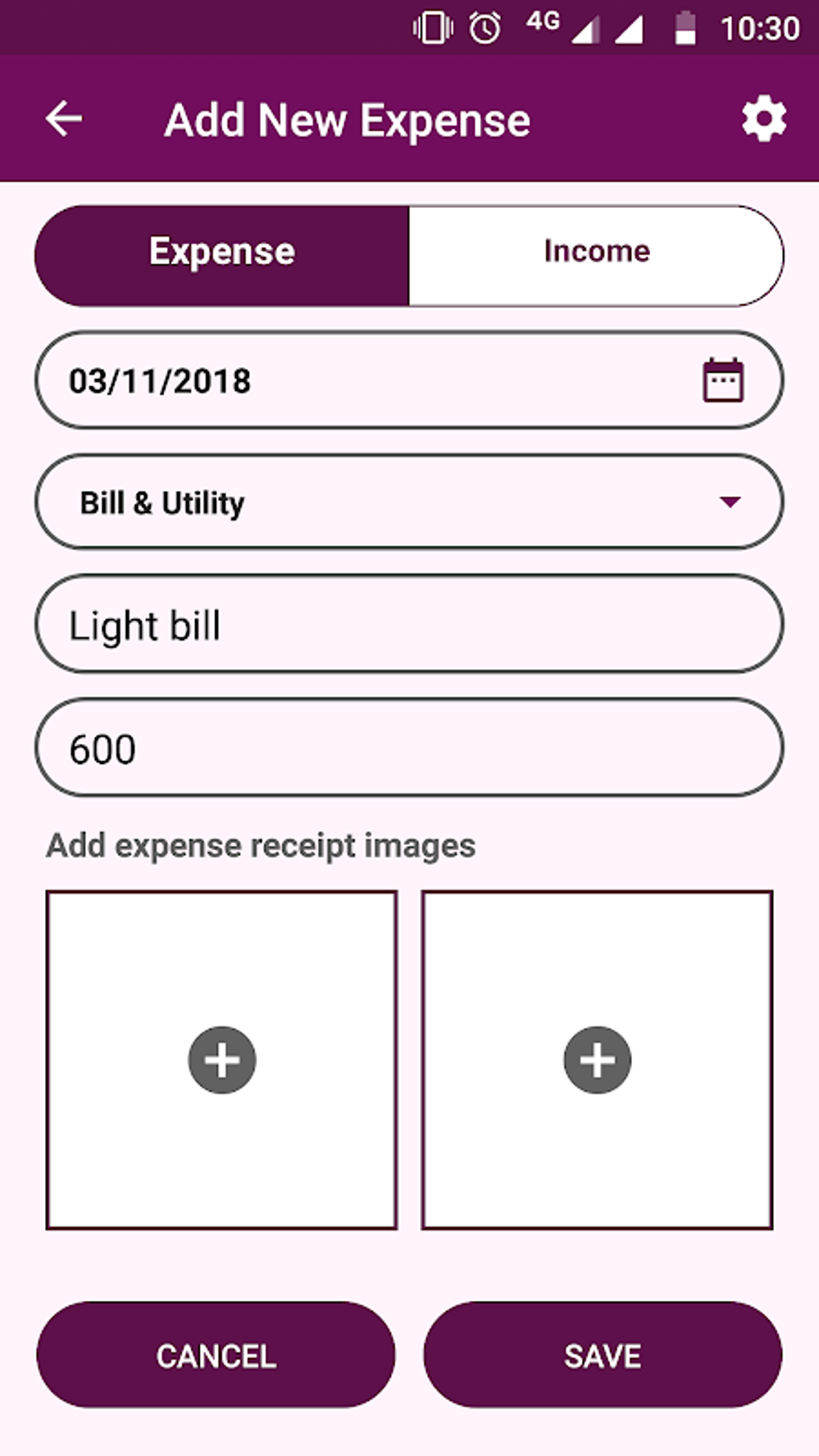
Task: Open the date selection field
Action: tap(321, 379)
